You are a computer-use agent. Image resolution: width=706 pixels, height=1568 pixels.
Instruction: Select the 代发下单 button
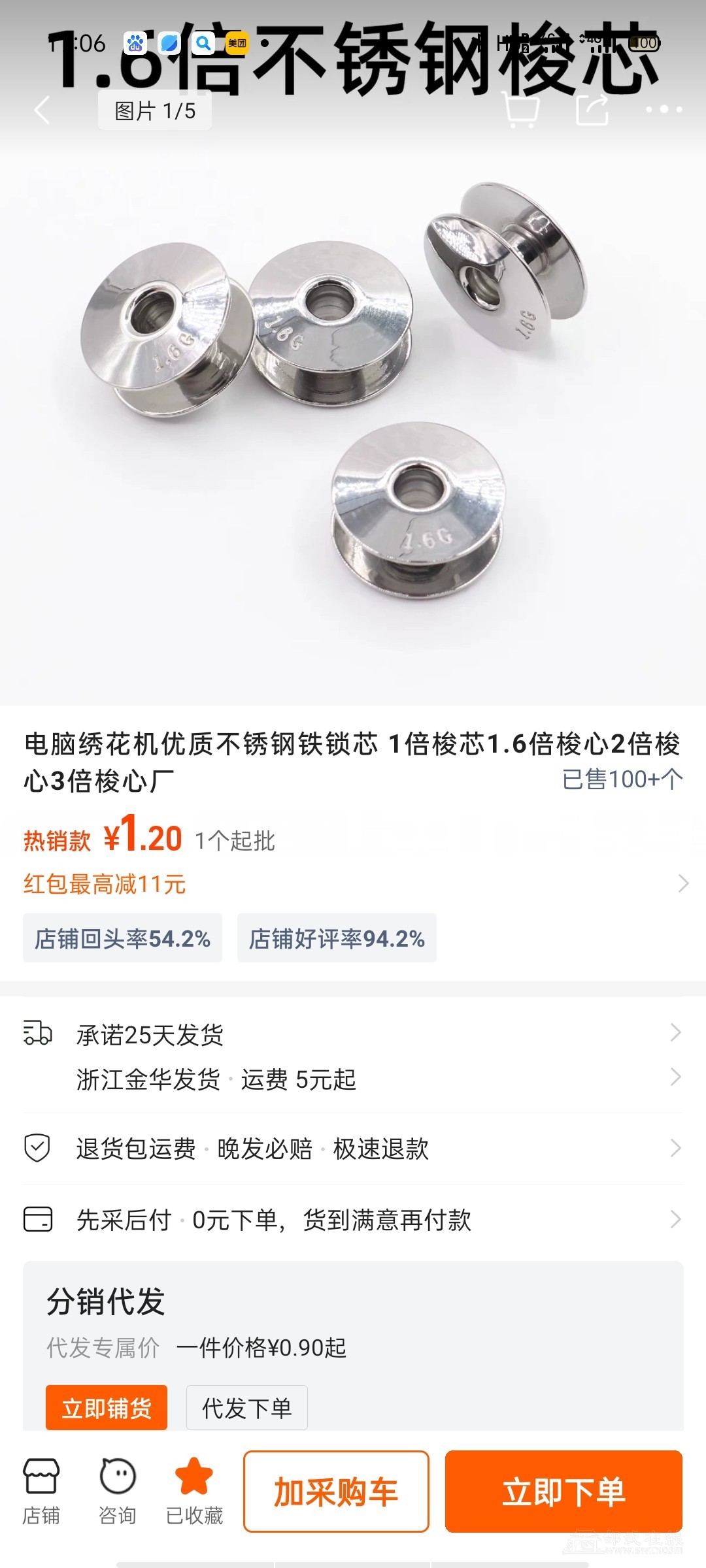pos(247,1408)
